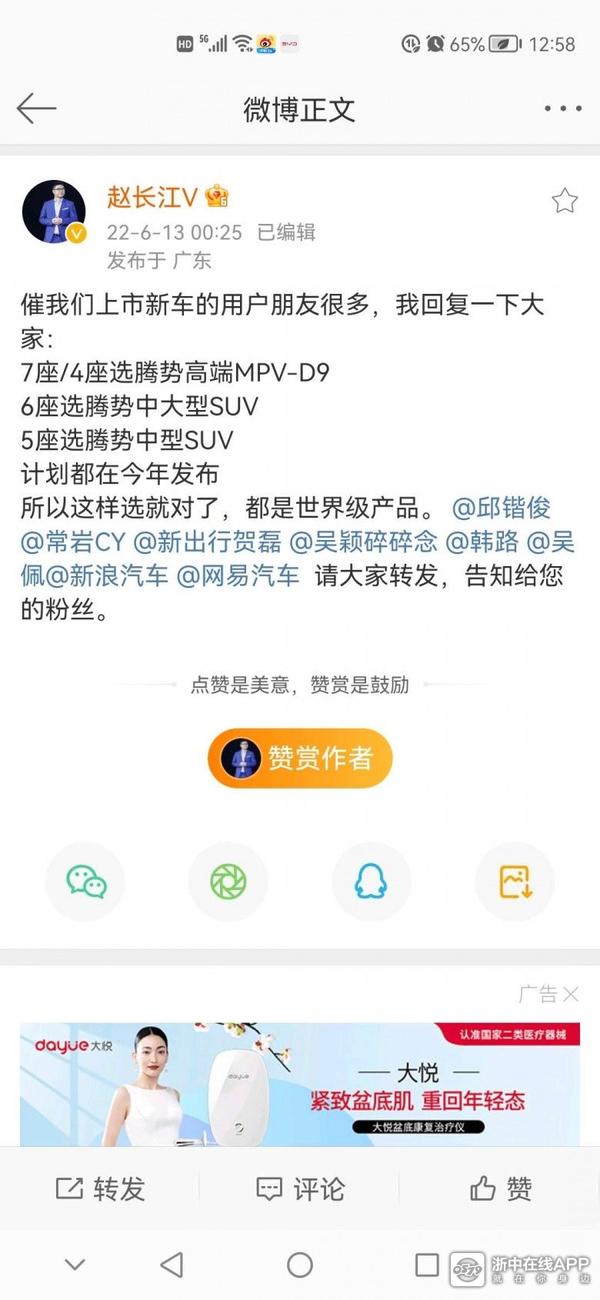Save the post as an image
Screen dimensions: 600x1300
(514, 881)
